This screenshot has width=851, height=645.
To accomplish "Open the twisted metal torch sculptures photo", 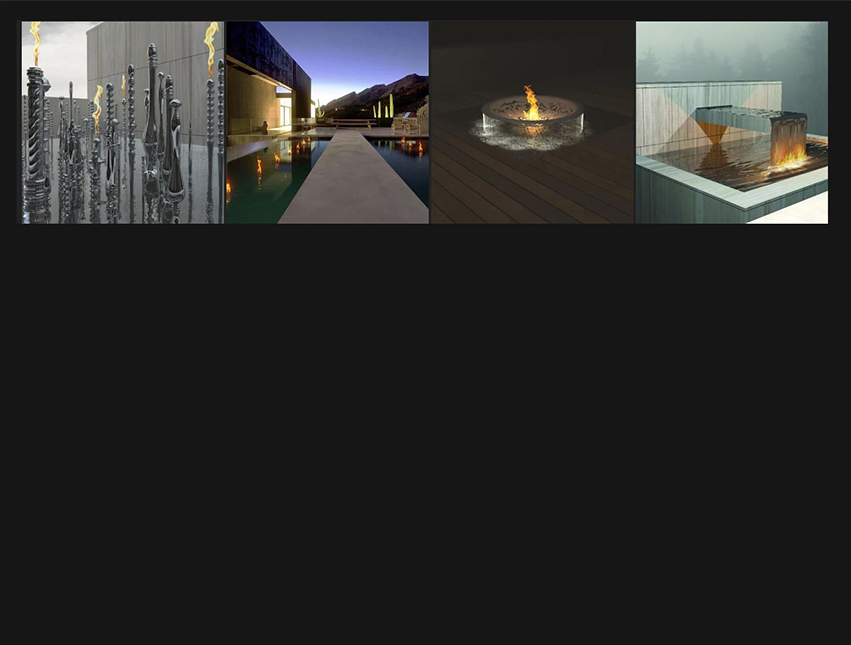I will point(122,122).
